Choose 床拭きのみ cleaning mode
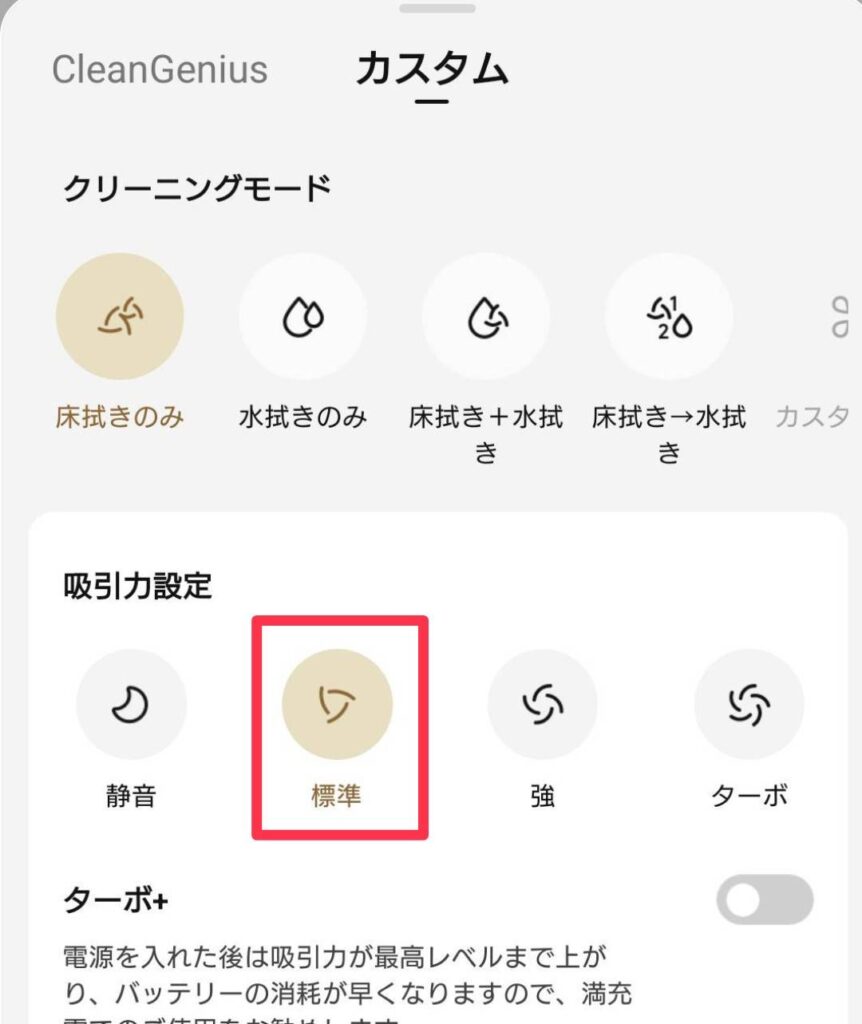 click(x=120, y=316)
